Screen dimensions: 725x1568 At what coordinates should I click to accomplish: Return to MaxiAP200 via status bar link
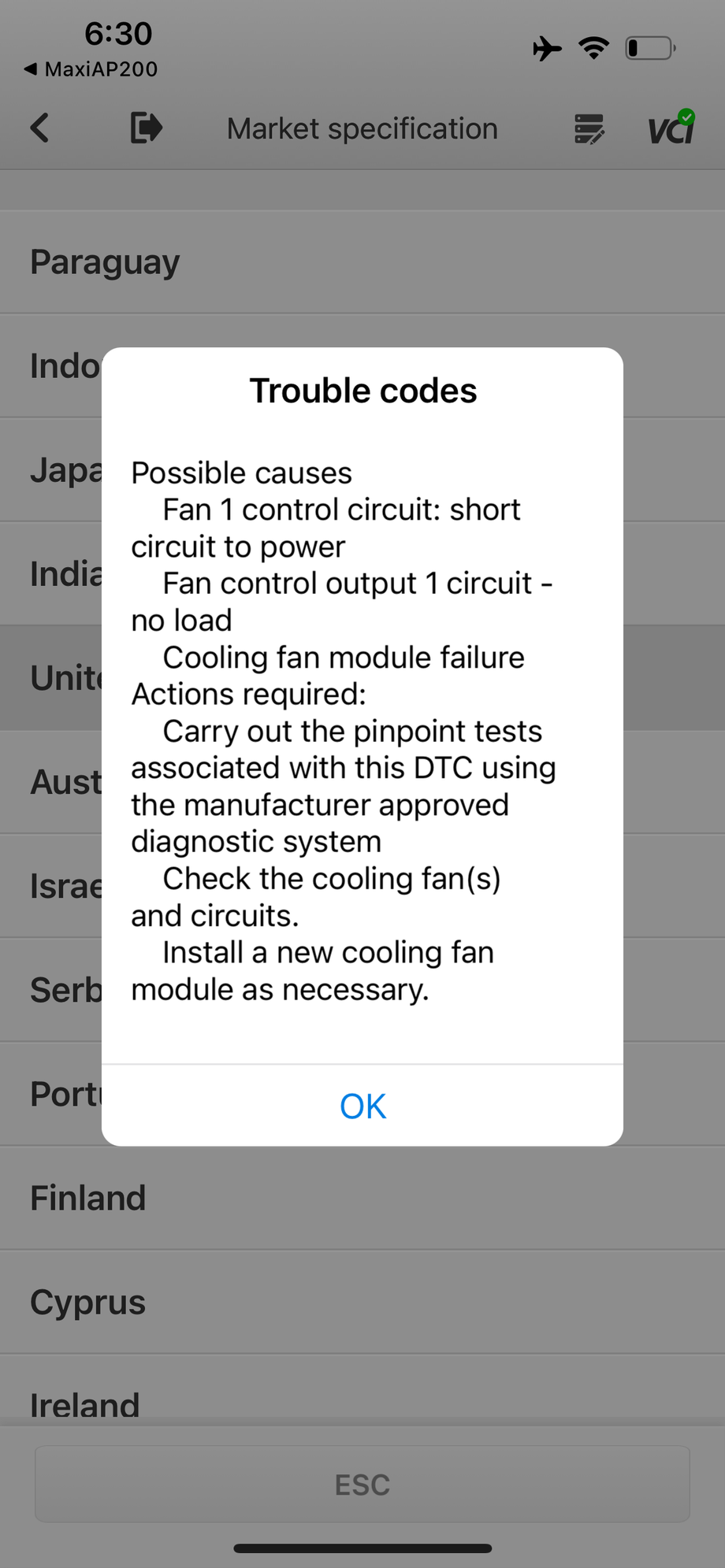pyautogui.click(x=91, y=69)
